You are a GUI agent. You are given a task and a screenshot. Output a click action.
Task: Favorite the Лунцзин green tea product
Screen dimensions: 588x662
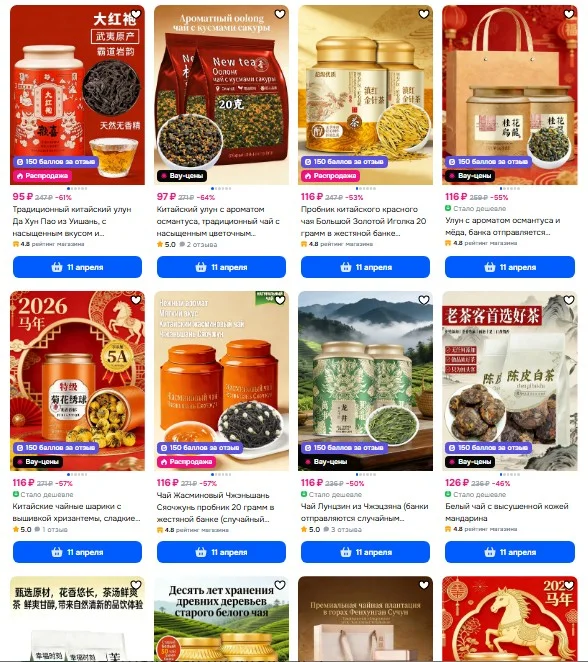click(x=424, y=300)
